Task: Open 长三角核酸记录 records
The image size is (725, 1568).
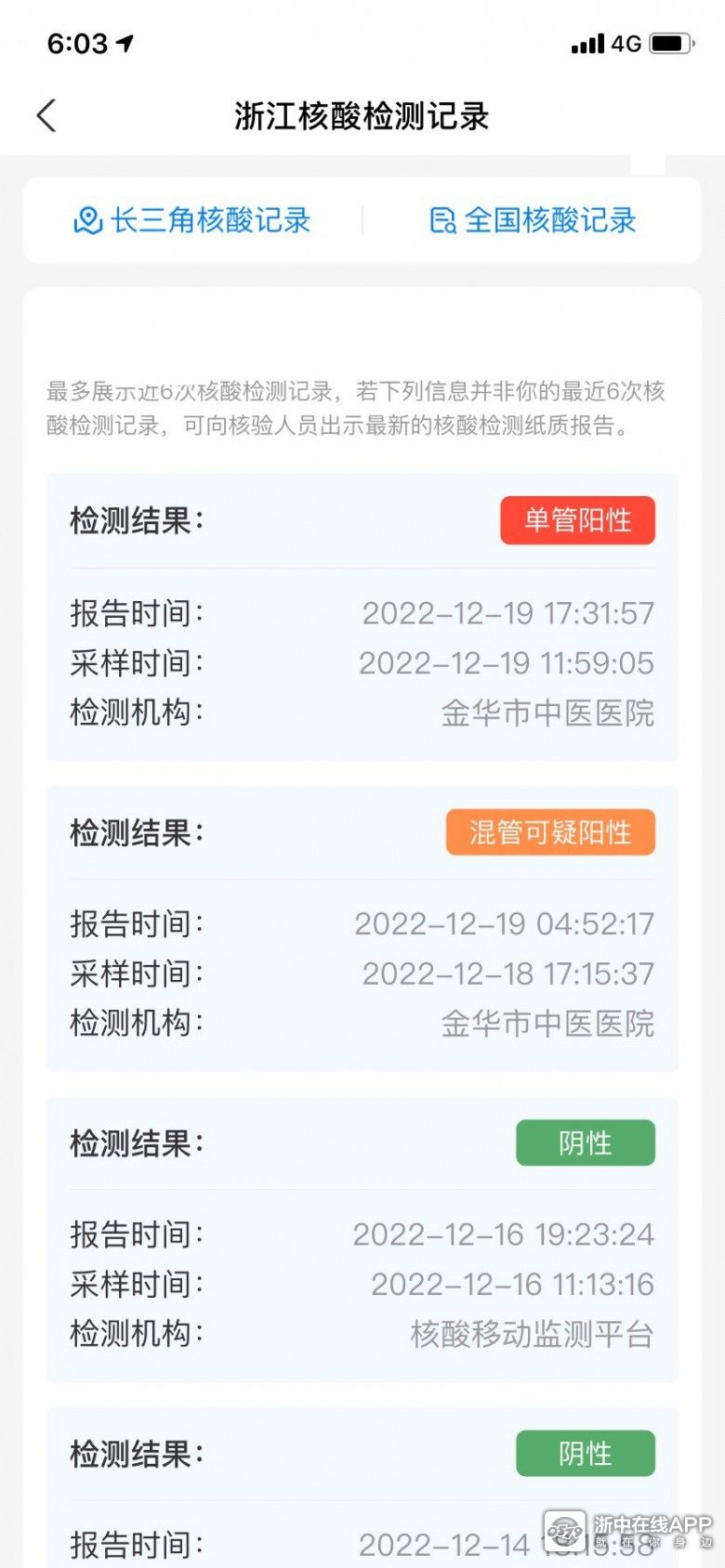Action: click(192, 221)
